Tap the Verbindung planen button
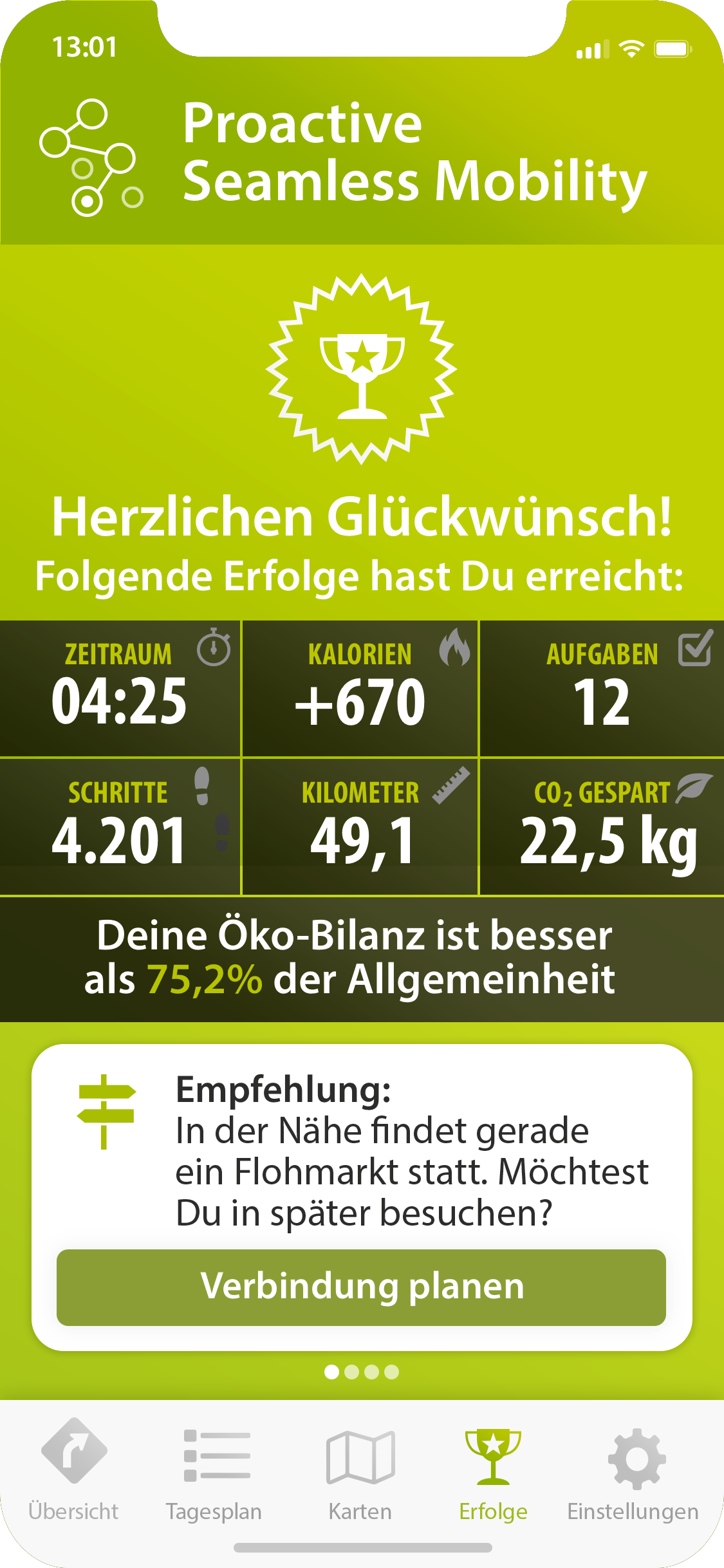The width and height of the screenshot is (724, 1568). [361, 1287]
